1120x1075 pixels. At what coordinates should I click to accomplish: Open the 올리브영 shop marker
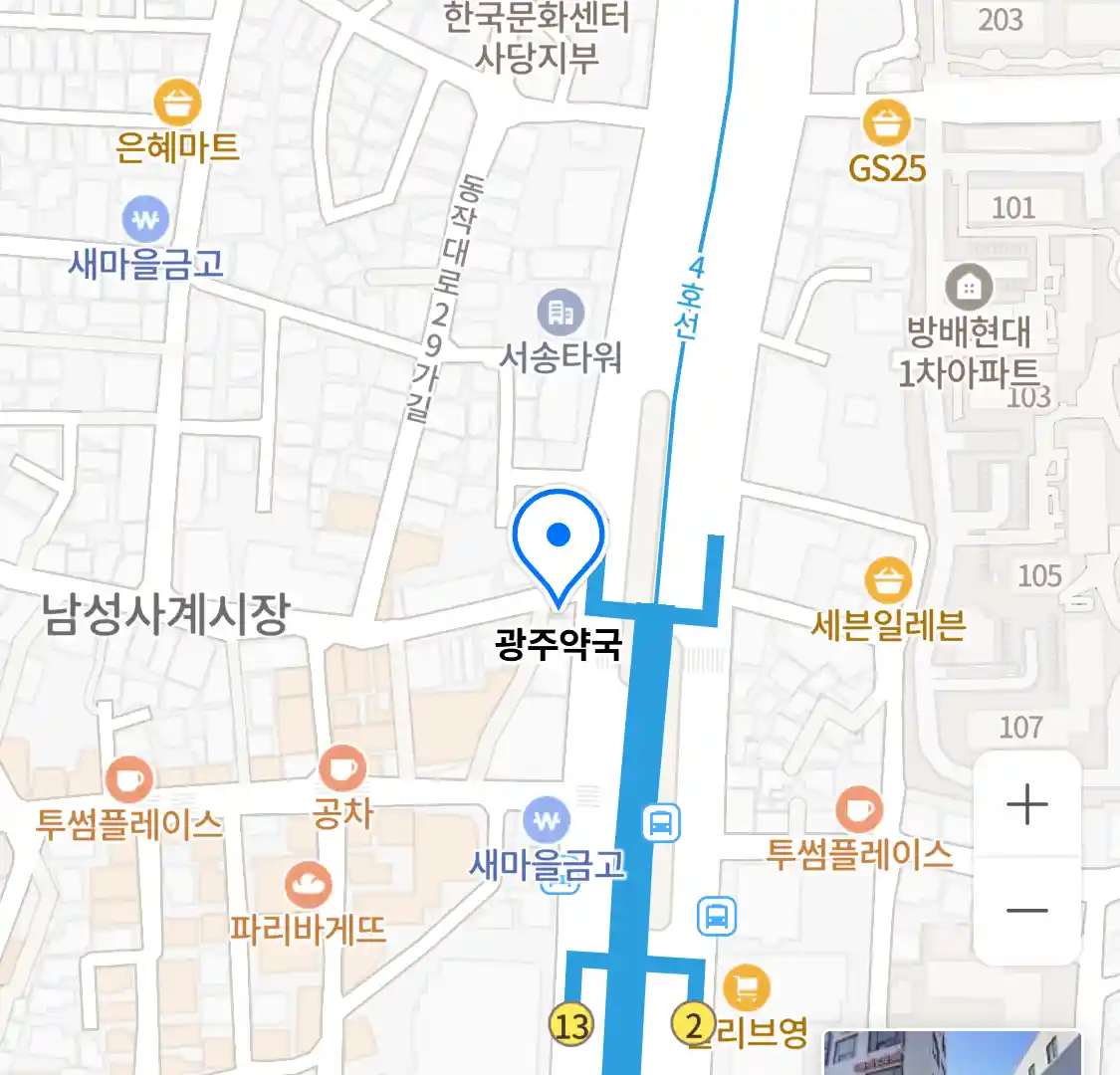[745, 987]
